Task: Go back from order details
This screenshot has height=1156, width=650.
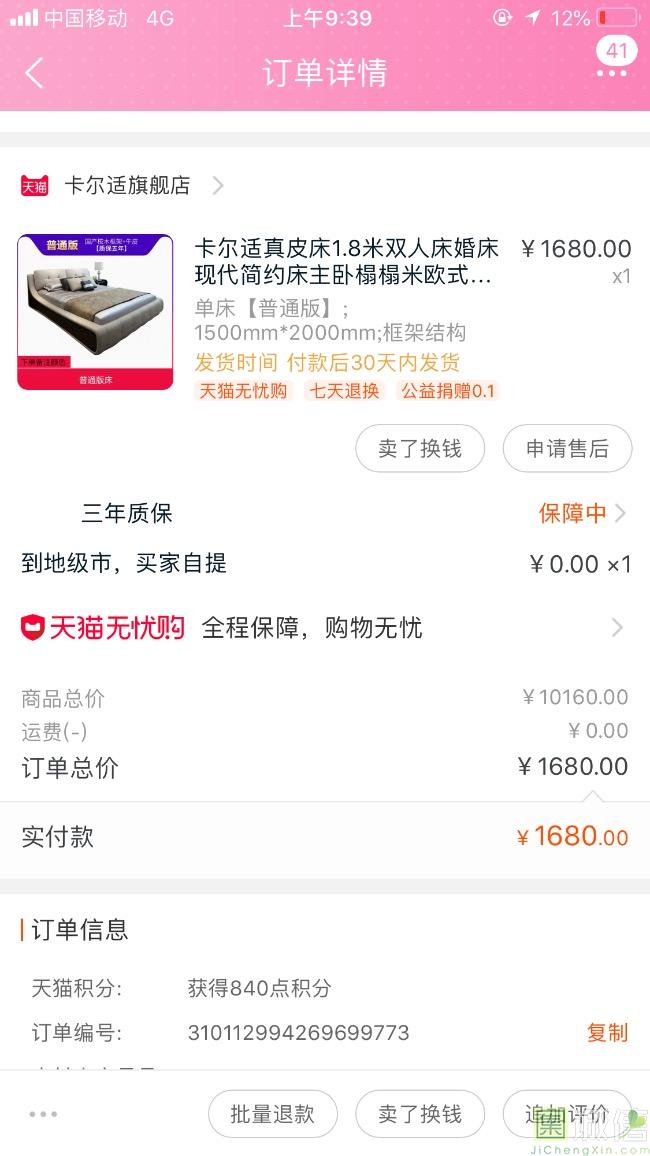Action: pyautogui.click(x=34, y=73)
